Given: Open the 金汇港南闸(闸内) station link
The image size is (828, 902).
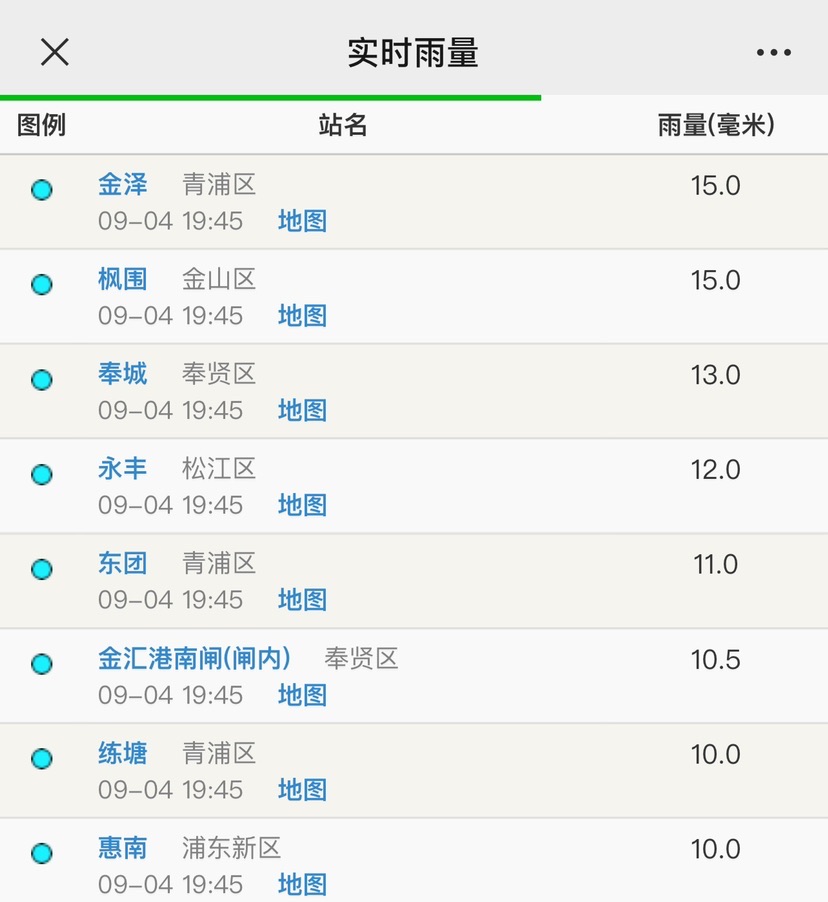Looking at the screenshot, I should [194, 658].
